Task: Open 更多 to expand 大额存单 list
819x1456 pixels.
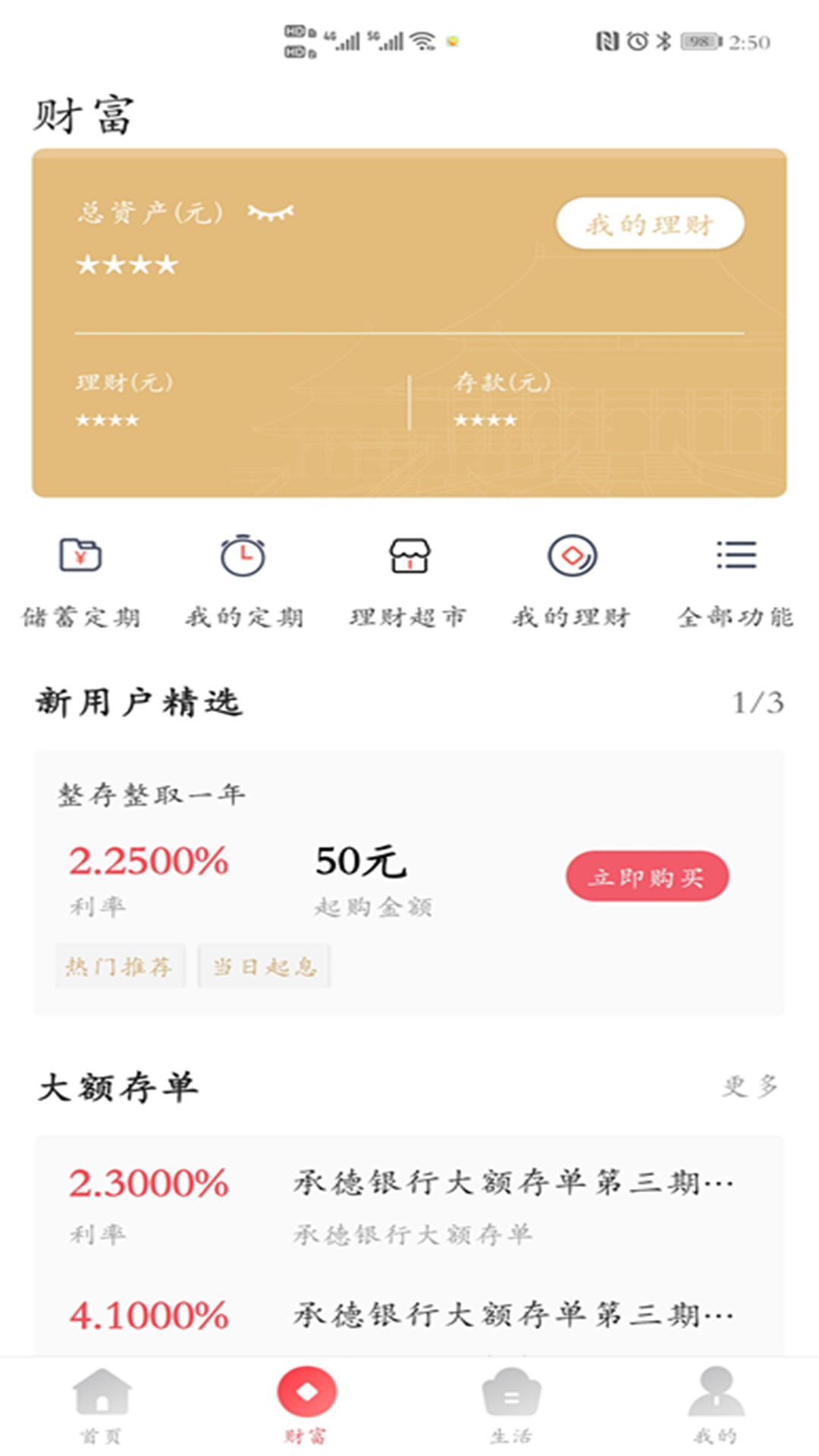Action: coord(752,1086)
